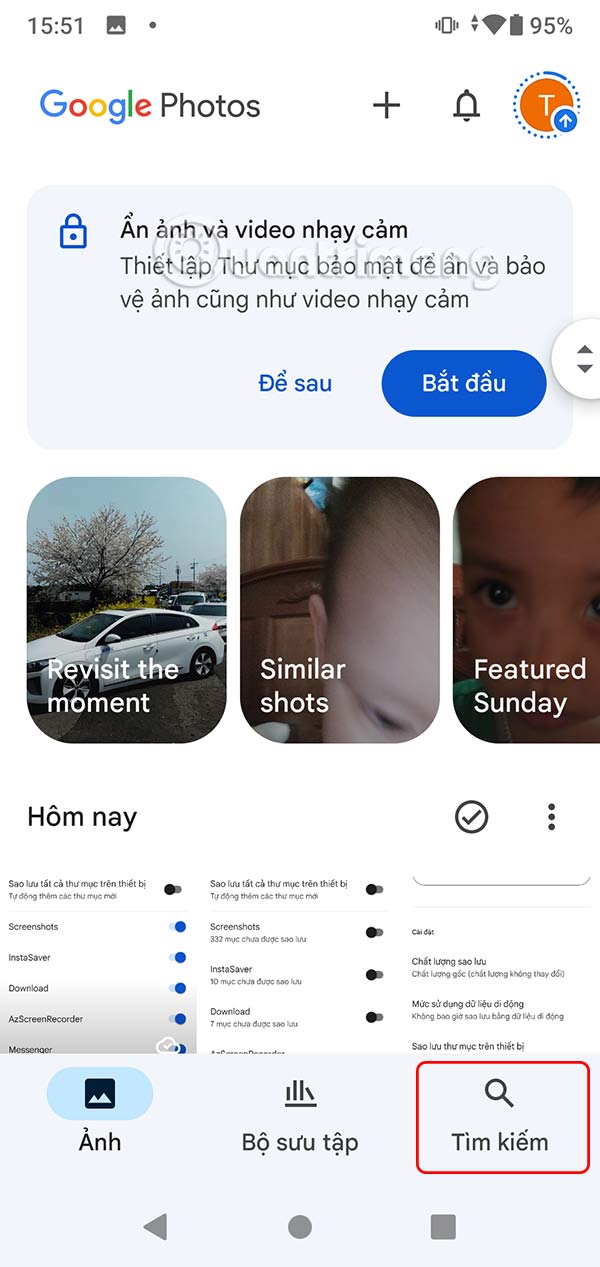Switch to the Ảnh tab
Viewport: 600px width, 1267px height.
[x=100, y=1110]
